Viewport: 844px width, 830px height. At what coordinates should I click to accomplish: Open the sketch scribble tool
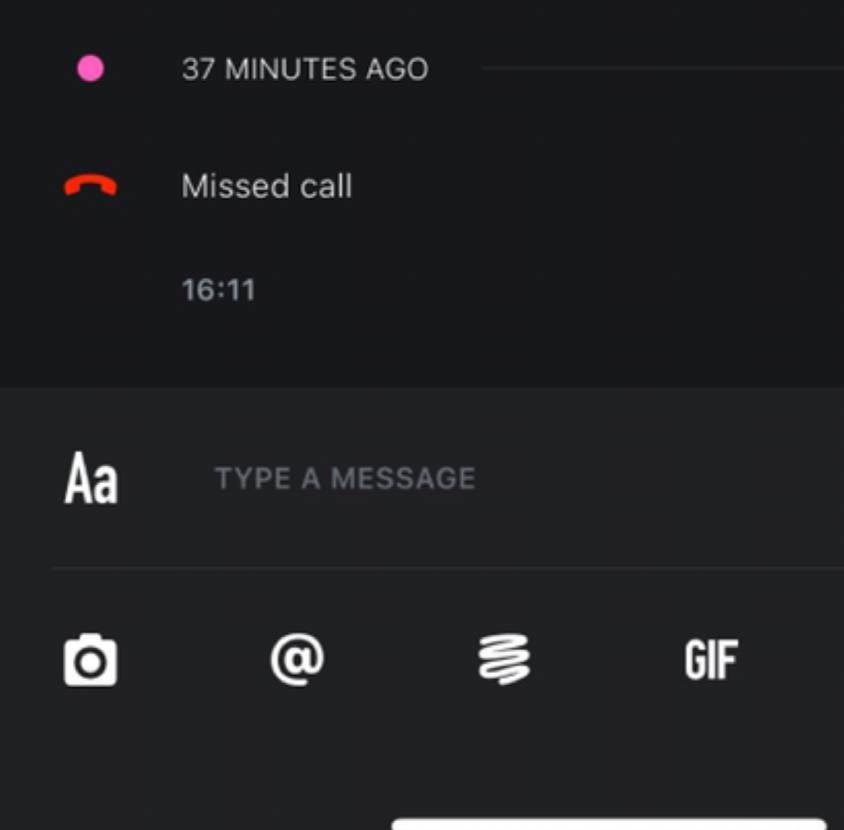pyautogui.click(x=504, y=660)
